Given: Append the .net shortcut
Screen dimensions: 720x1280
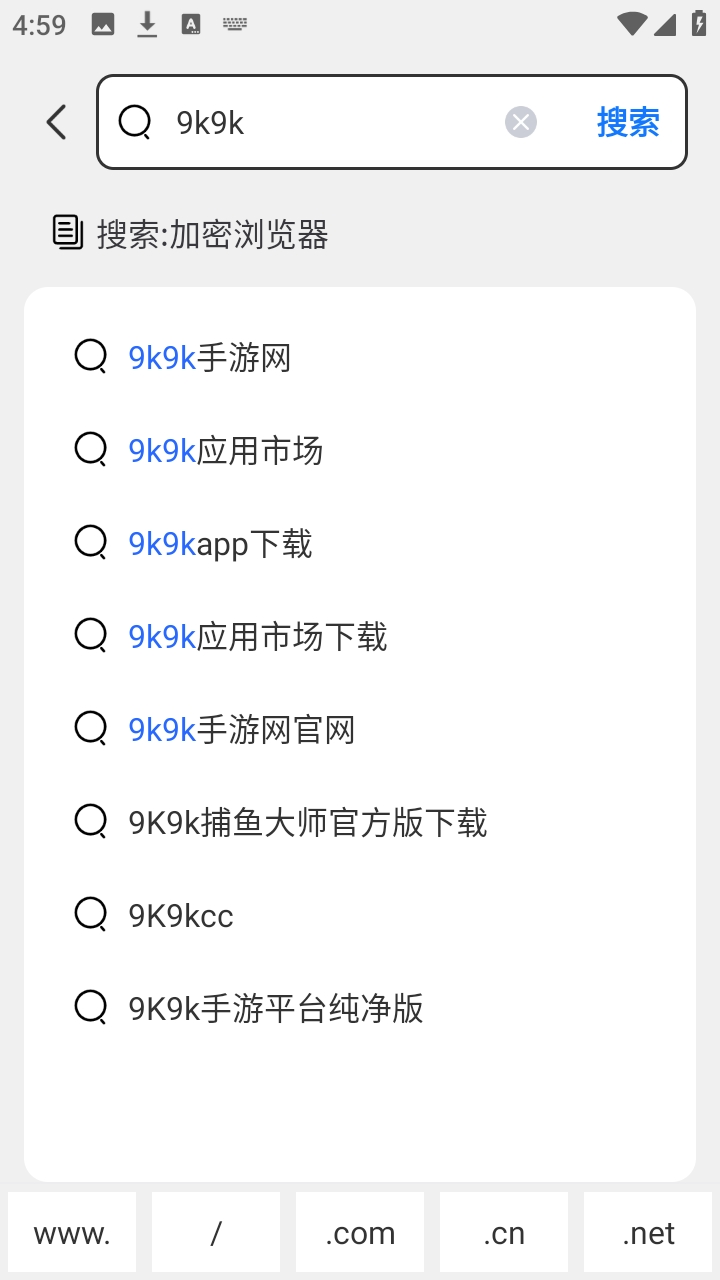Looking at the screenshot, I should pyautogui.click(x=648, y=1233).
